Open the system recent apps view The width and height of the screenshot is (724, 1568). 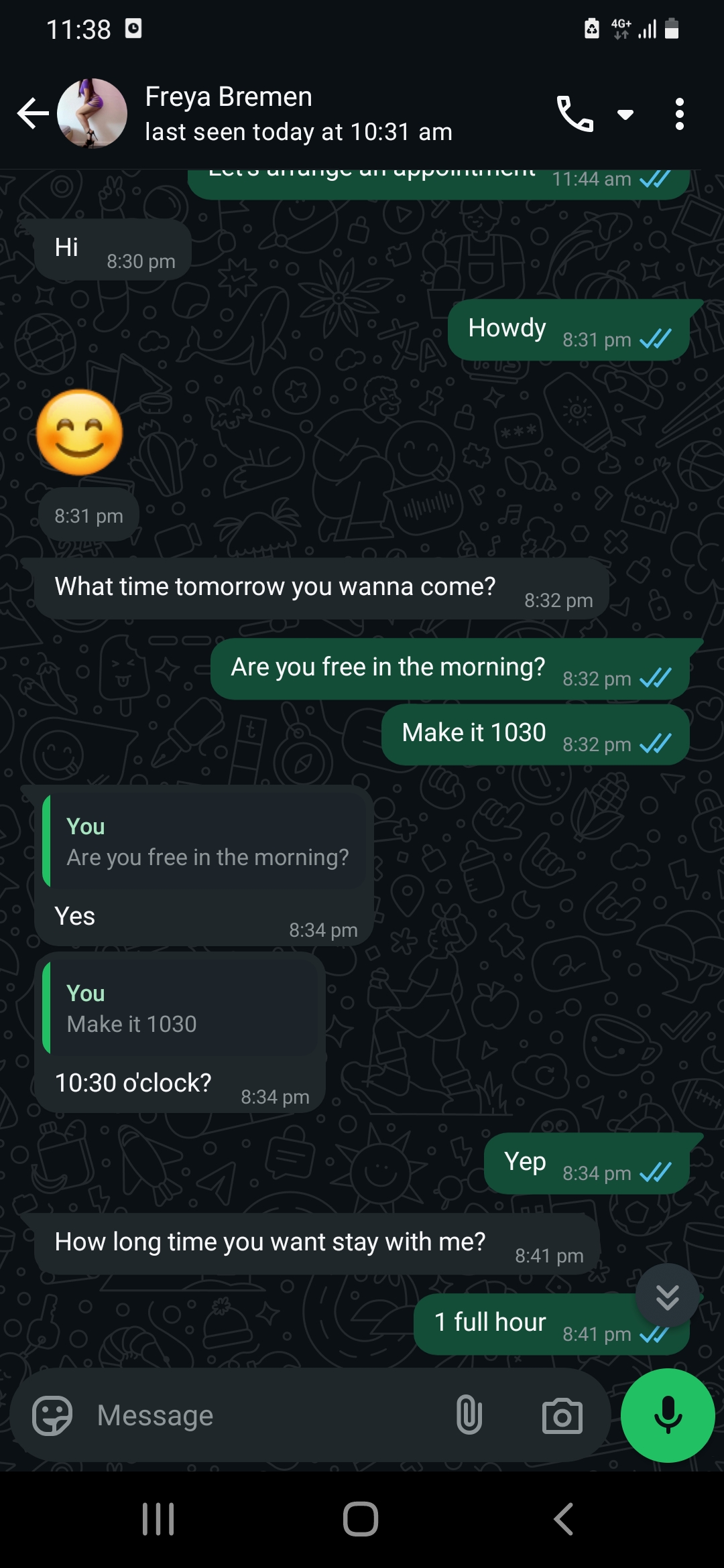pos(158,1519)
